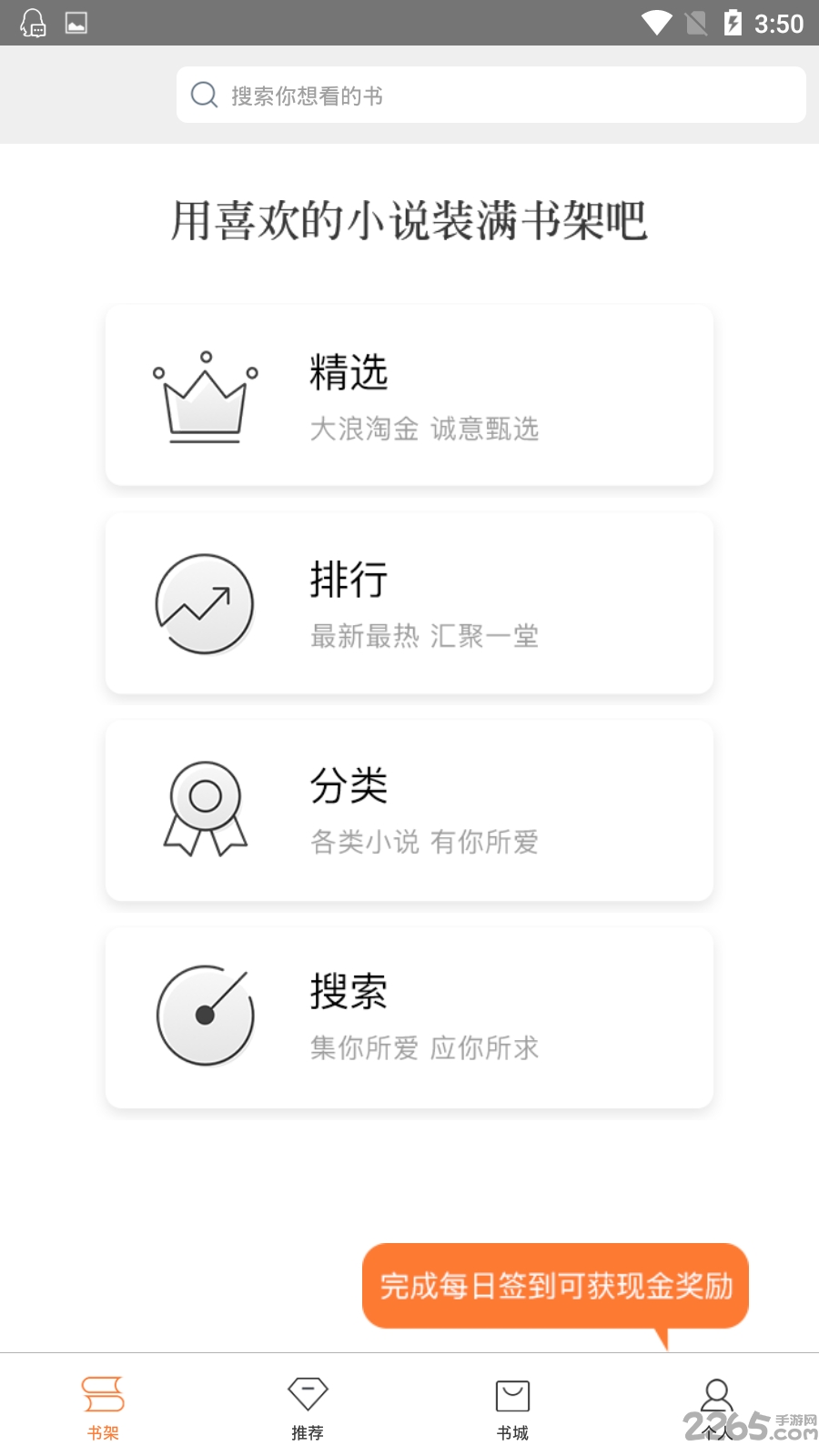Open the 个人 profile tab

pos(716,1407)
